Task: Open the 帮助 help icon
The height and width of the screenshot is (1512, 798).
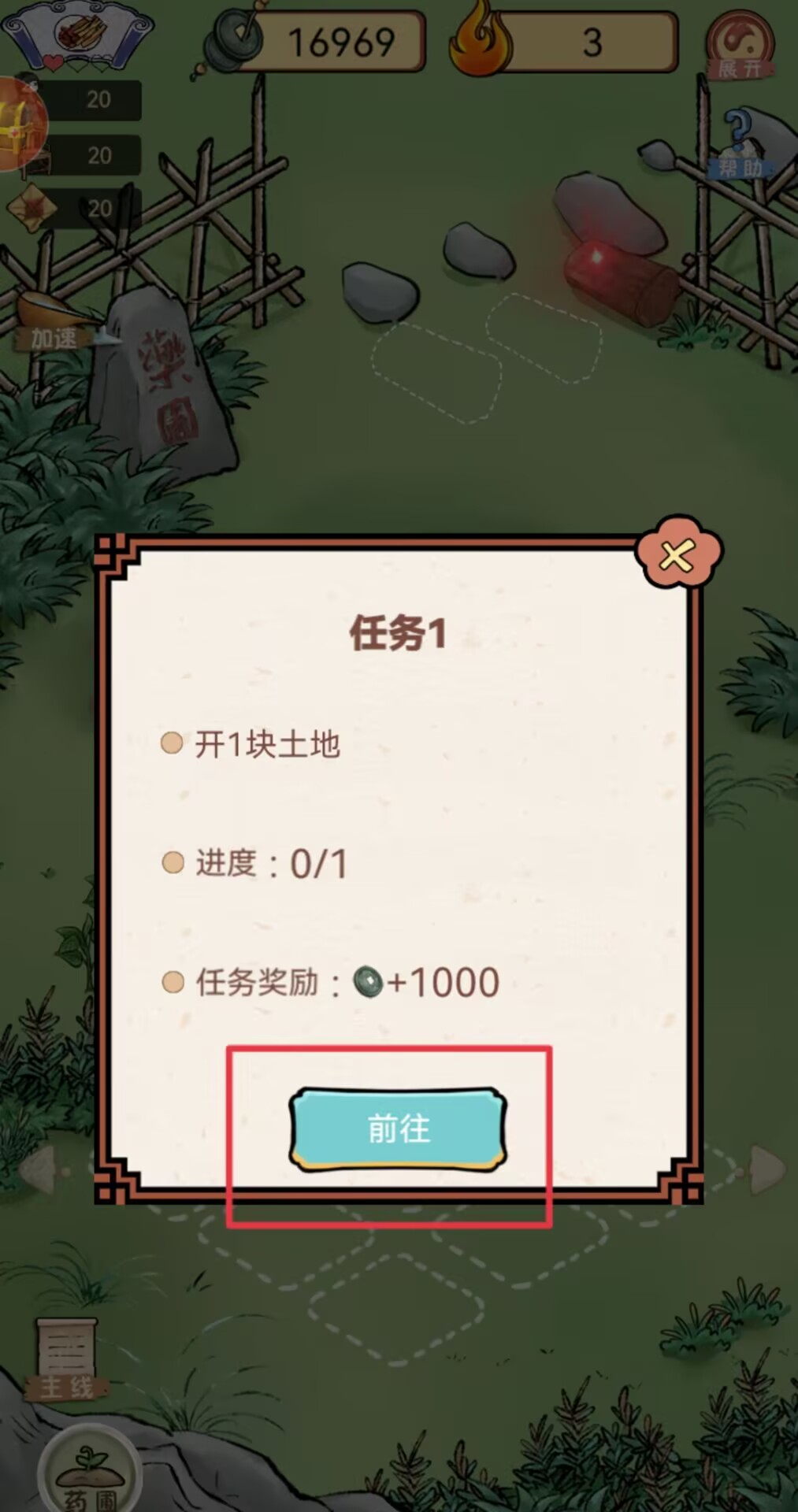Action: point(740,143)
